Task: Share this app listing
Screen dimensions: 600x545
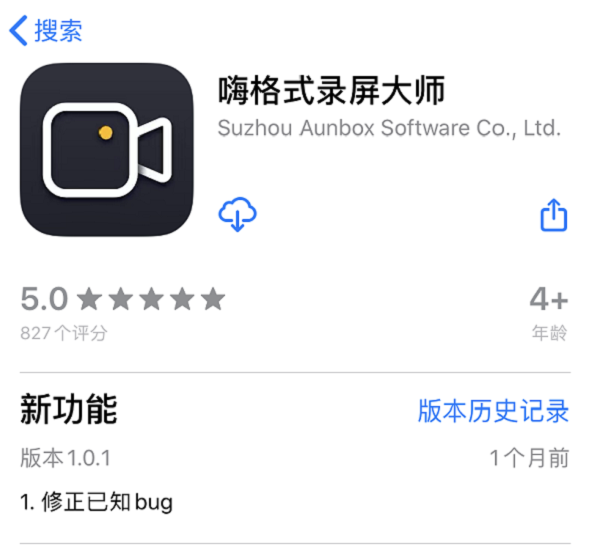Action: 553,214
